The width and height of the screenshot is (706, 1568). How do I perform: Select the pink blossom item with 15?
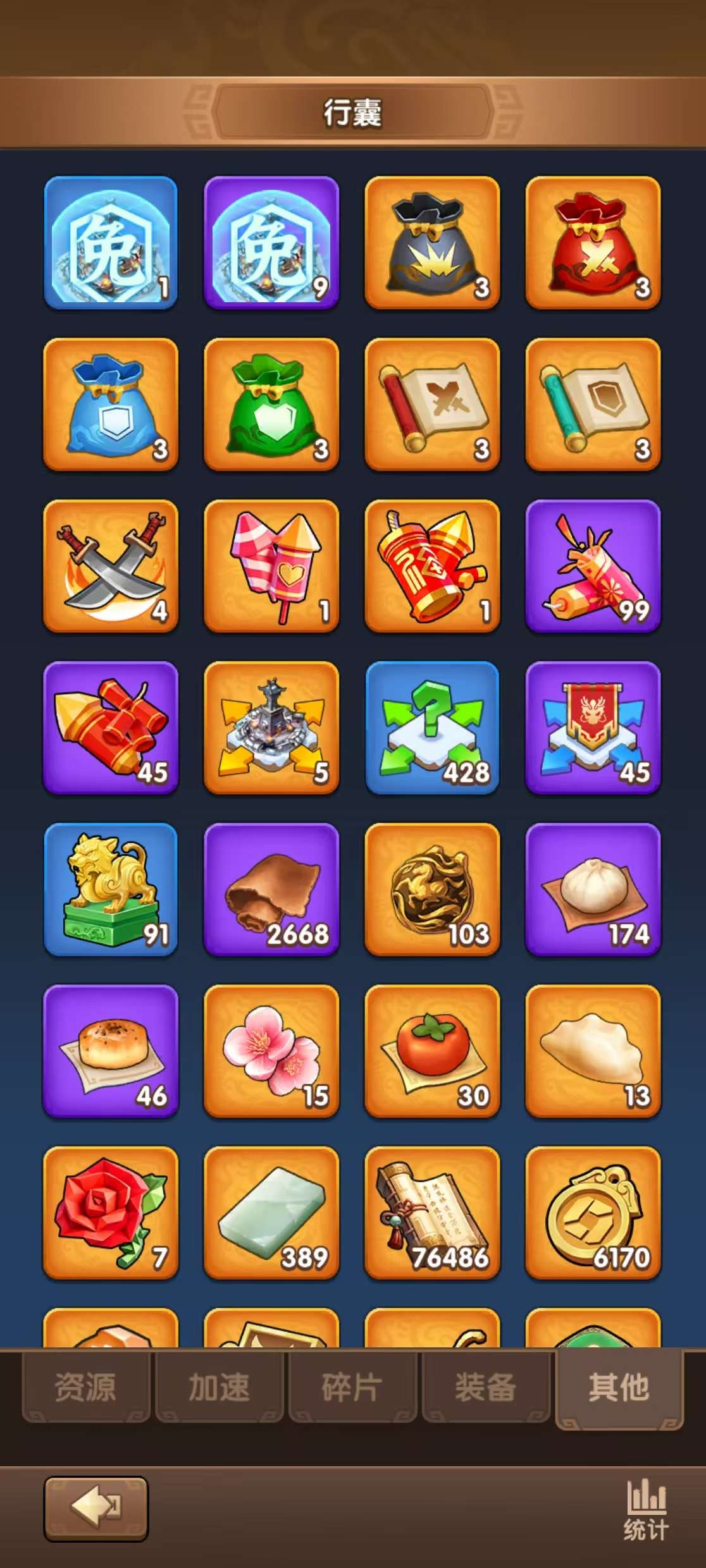[x=271, y=1051]
